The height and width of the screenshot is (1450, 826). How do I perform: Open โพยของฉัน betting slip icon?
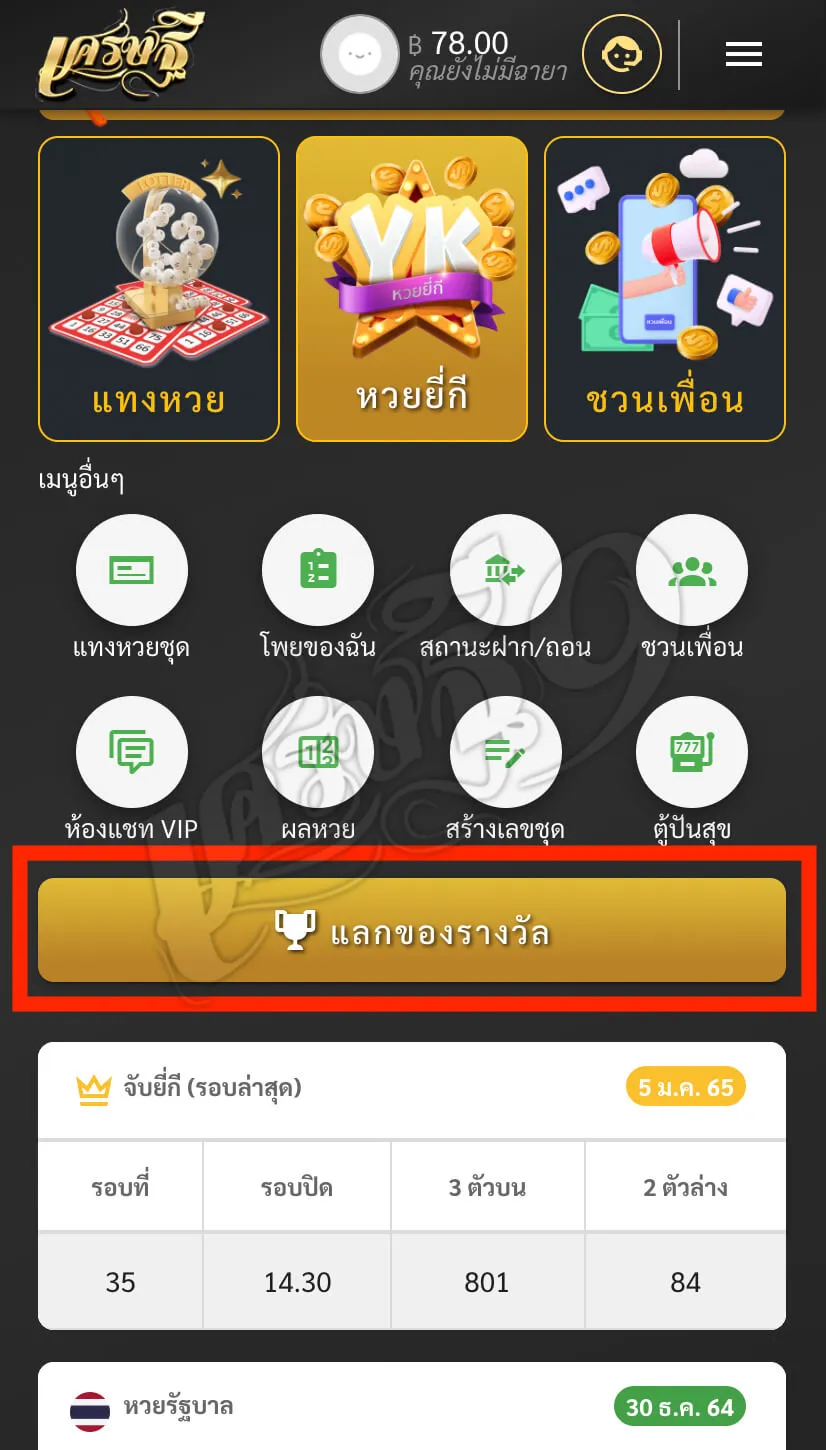[318, 569]
